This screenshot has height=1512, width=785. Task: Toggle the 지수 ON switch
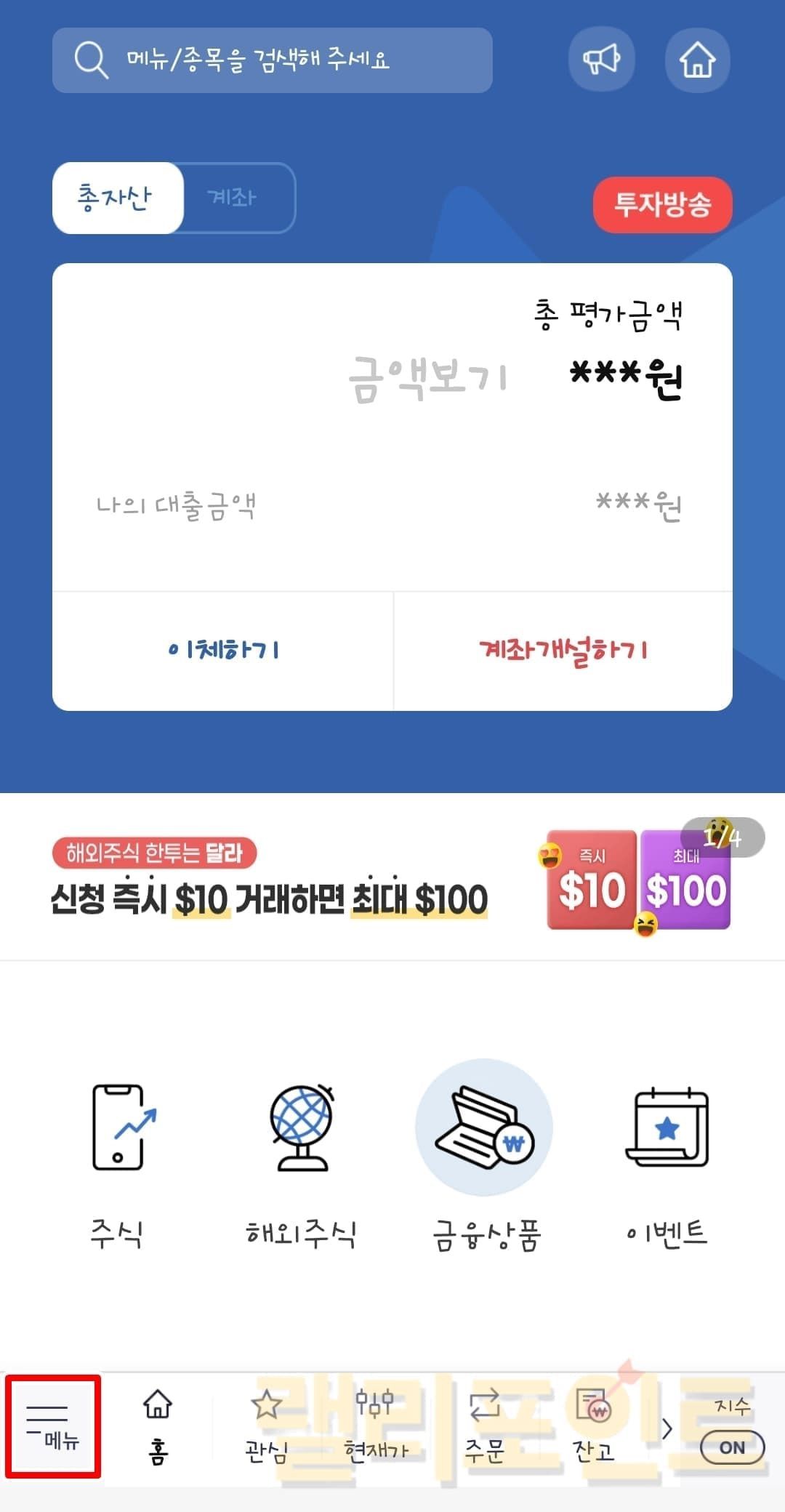tap(732, 1447)
